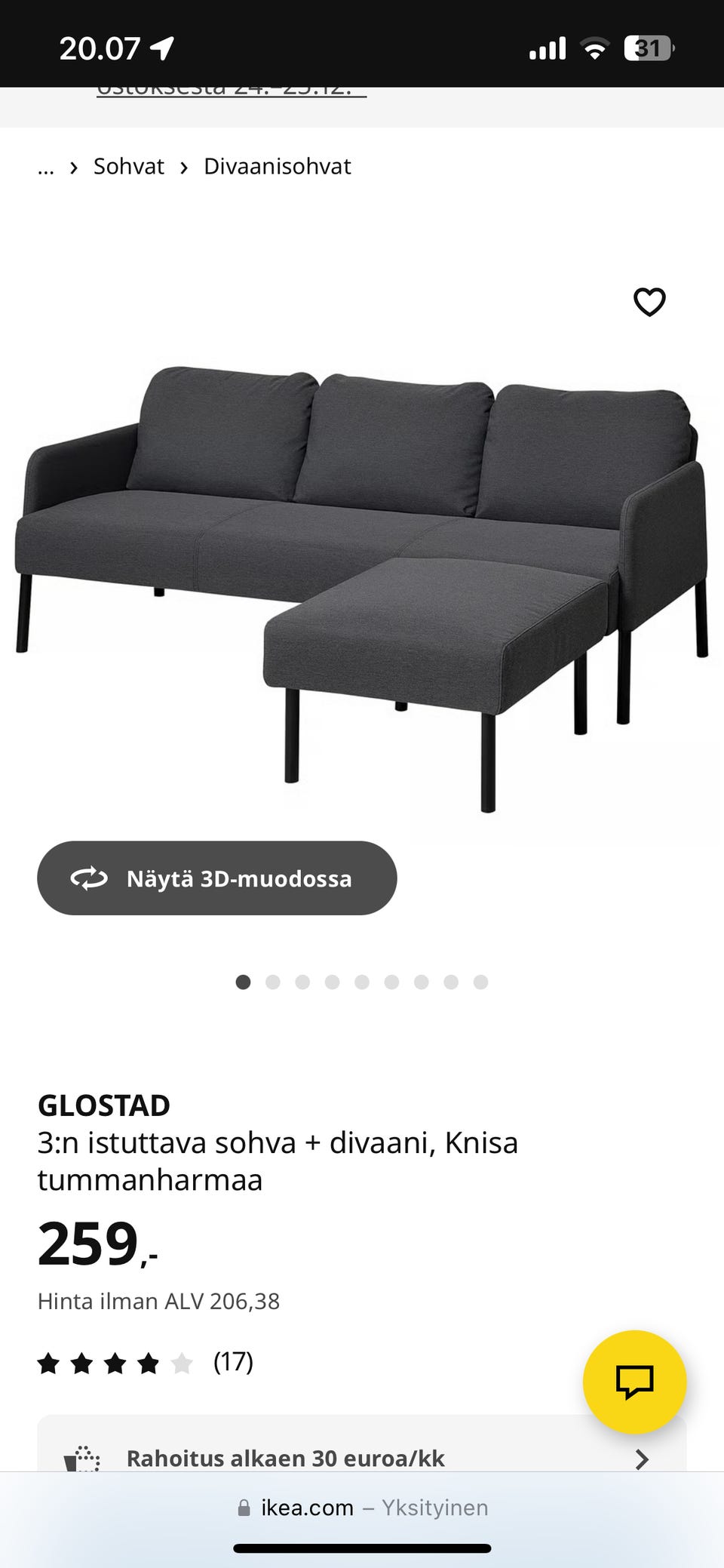724x1568 pixels.
Task: Select the last carousel dot
Action: [481, 982]
